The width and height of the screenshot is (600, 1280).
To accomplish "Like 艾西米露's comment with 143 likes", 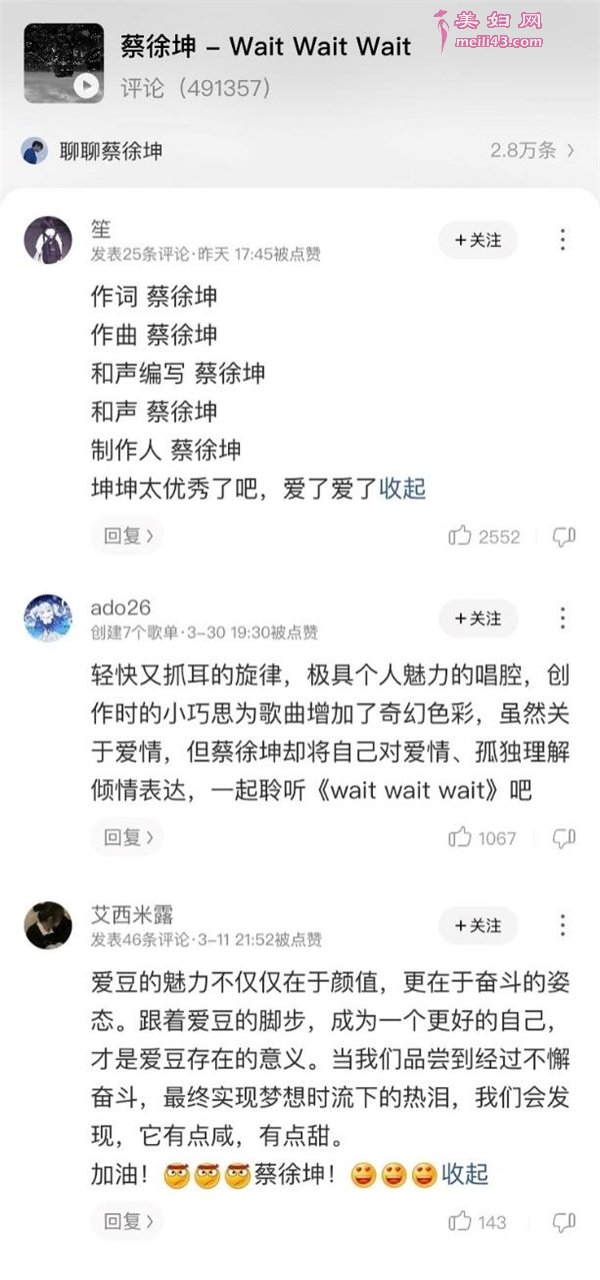I will [478, 1222].
